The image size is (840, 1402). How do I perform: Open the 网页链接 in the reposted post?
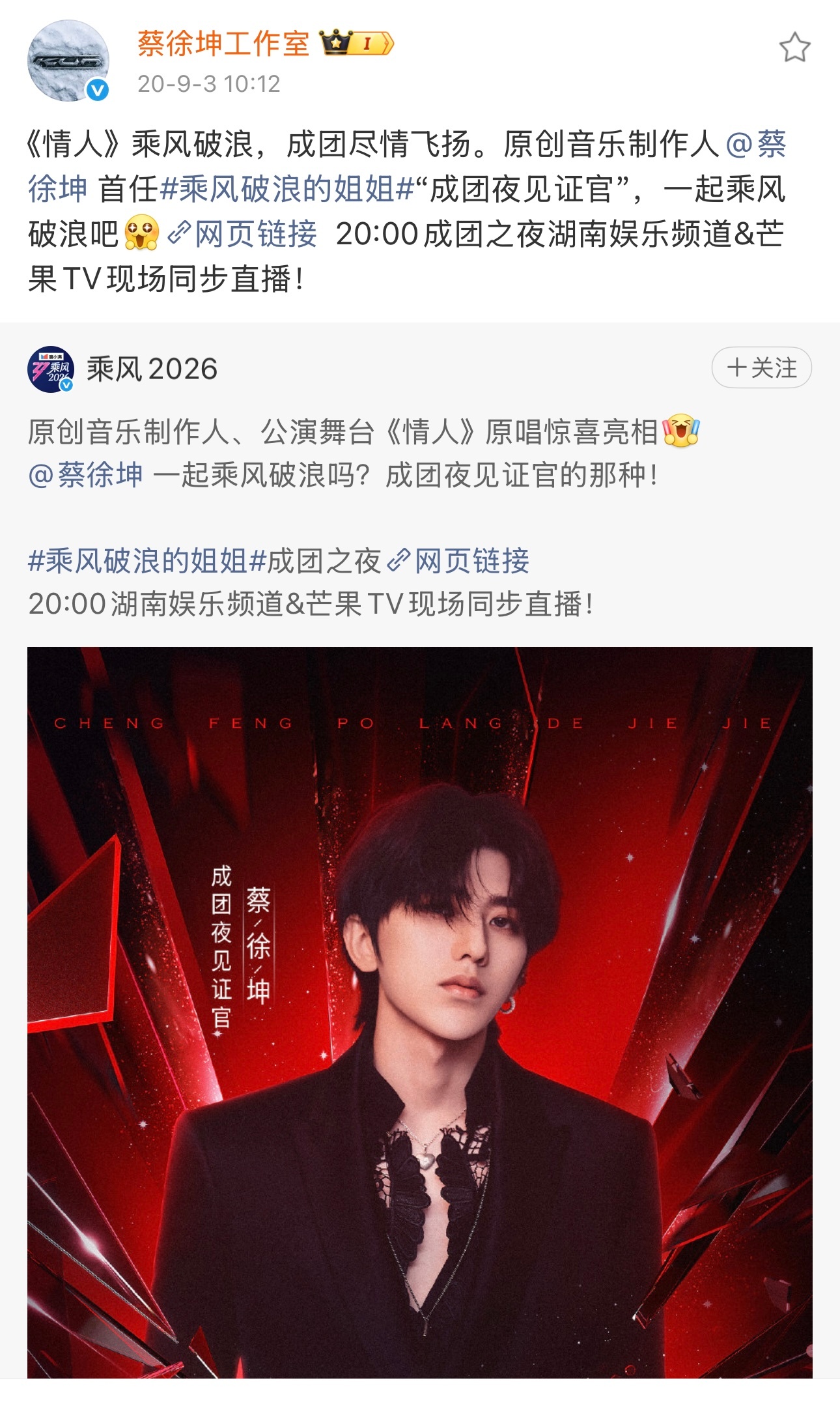458,561
